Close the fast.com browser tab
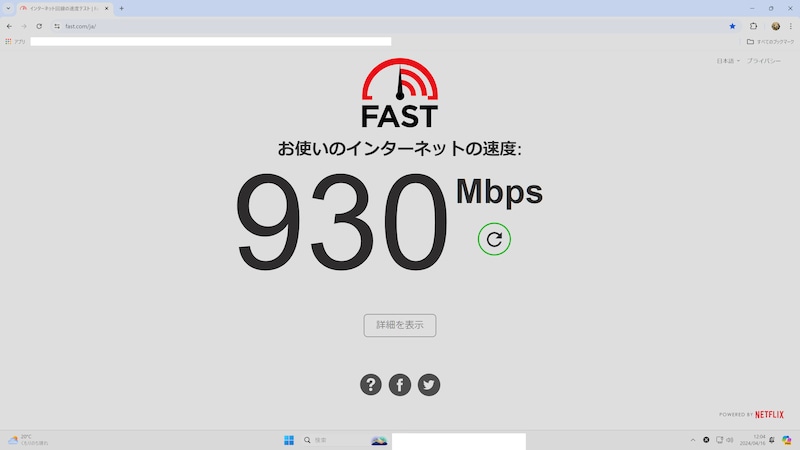Screen dimensions: 800x450 click(107, 8)
